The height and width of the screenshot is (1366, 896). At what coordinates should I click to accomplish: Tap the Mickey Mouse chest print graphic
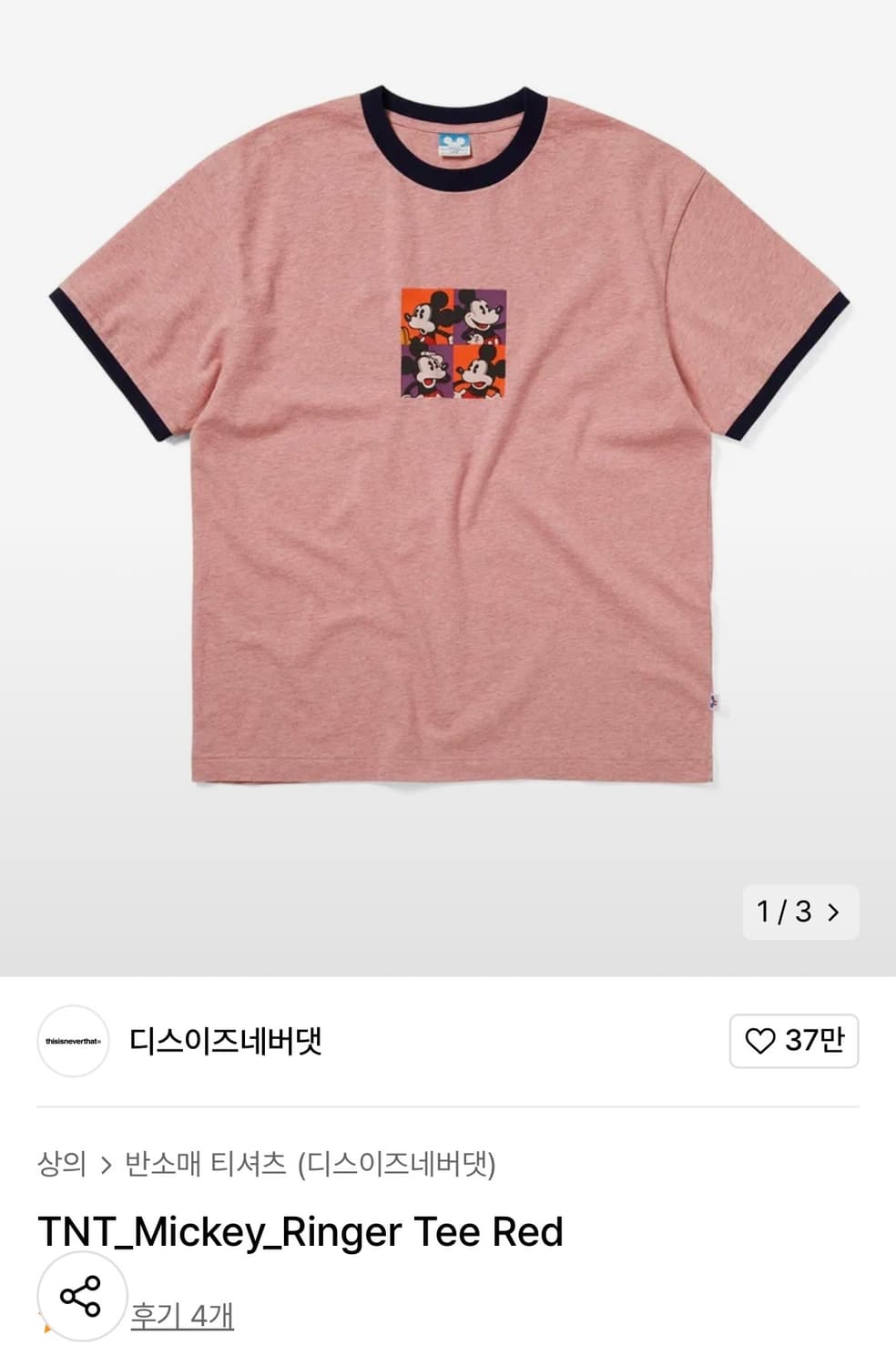[453, 343]
